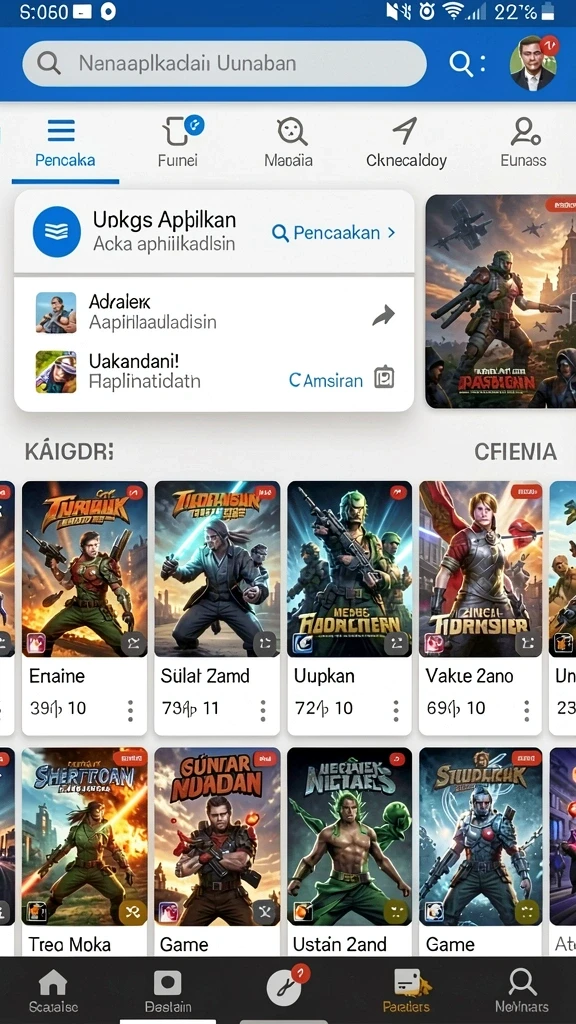576x1024 pixels.
Task: Open the overflow menu on Sülat Zamd
Action: 263,710
